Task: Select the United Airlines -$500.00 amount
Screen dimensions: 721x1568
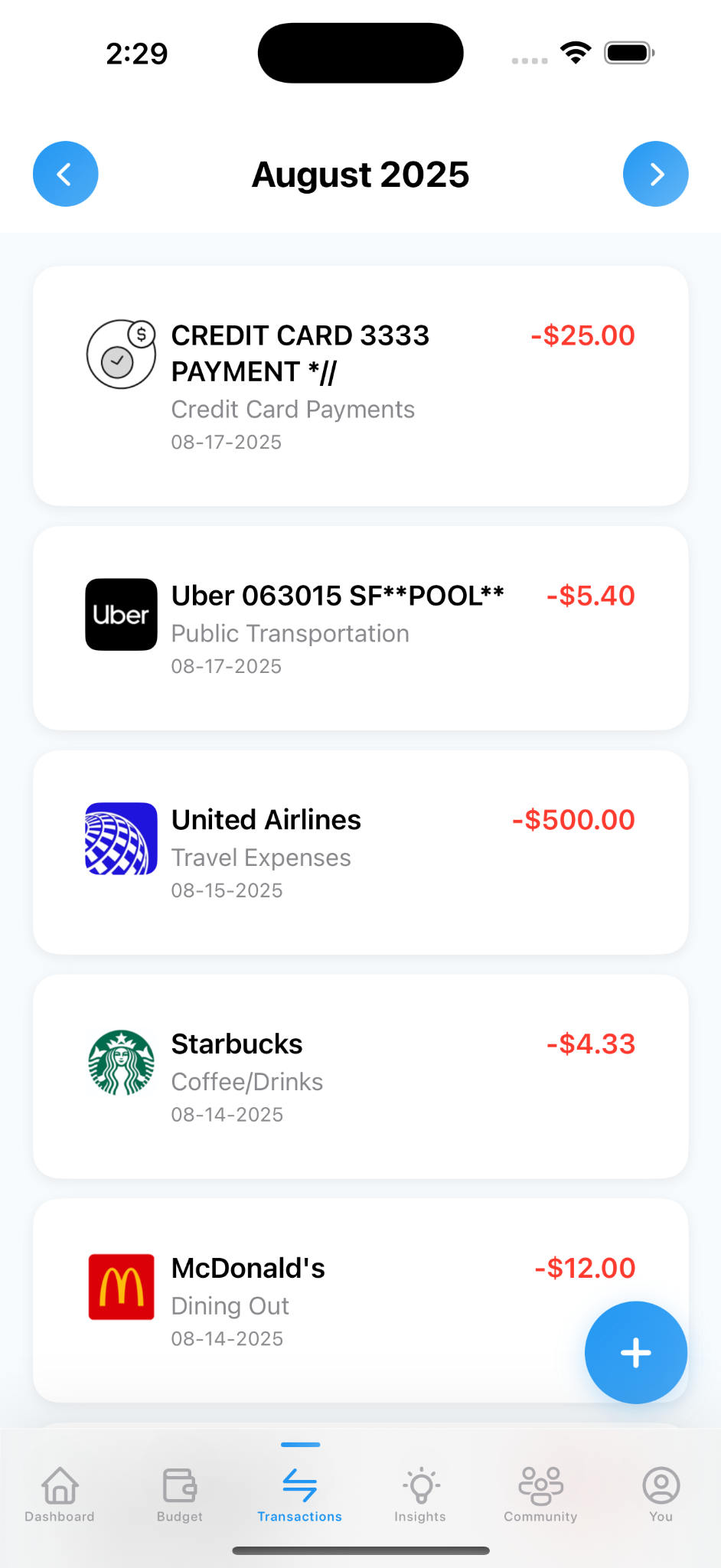Action: pos(573,820)
